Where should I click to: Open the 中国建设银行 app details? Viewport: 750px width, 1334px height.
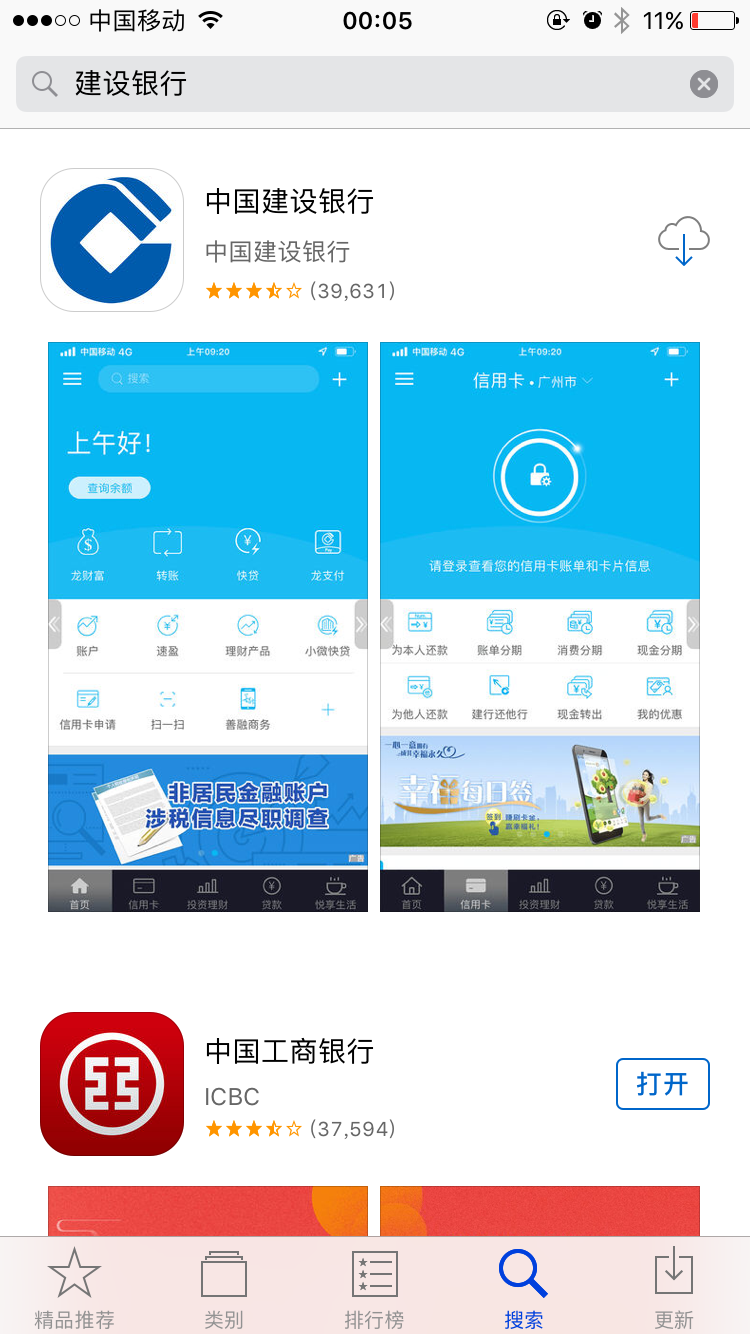point(290,202)
